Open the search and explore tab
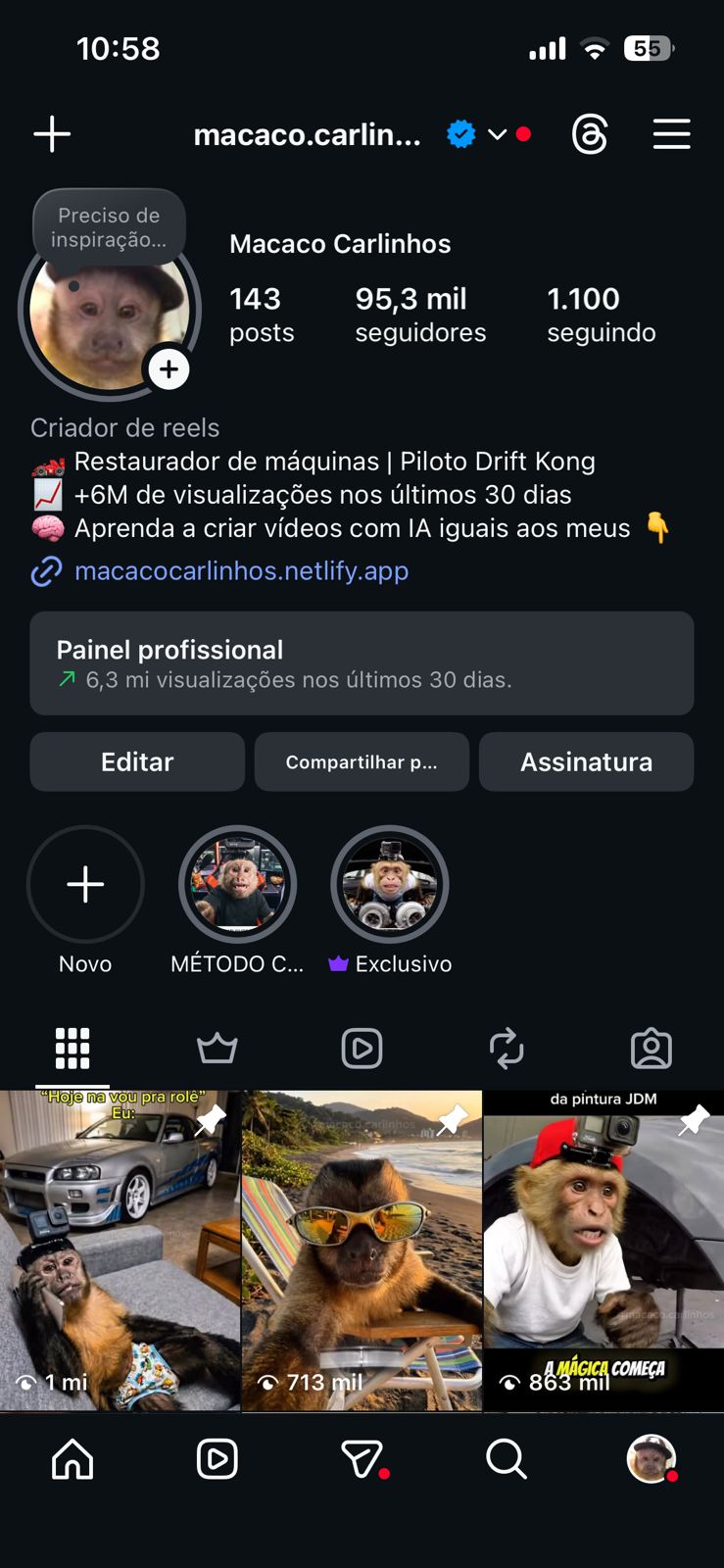Image resolution: width=724 pixels, height=1568 pixels. click(x=507, y=1459)
